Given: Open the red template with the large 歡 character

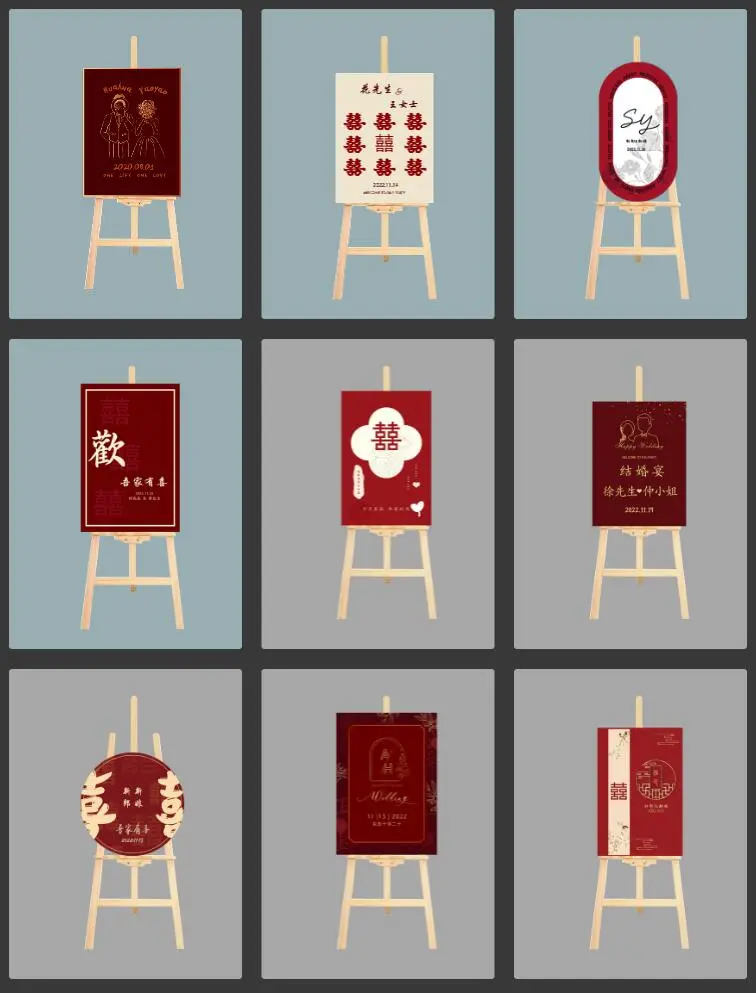Looking at the screenshot, I should click(x=130, y=458).
